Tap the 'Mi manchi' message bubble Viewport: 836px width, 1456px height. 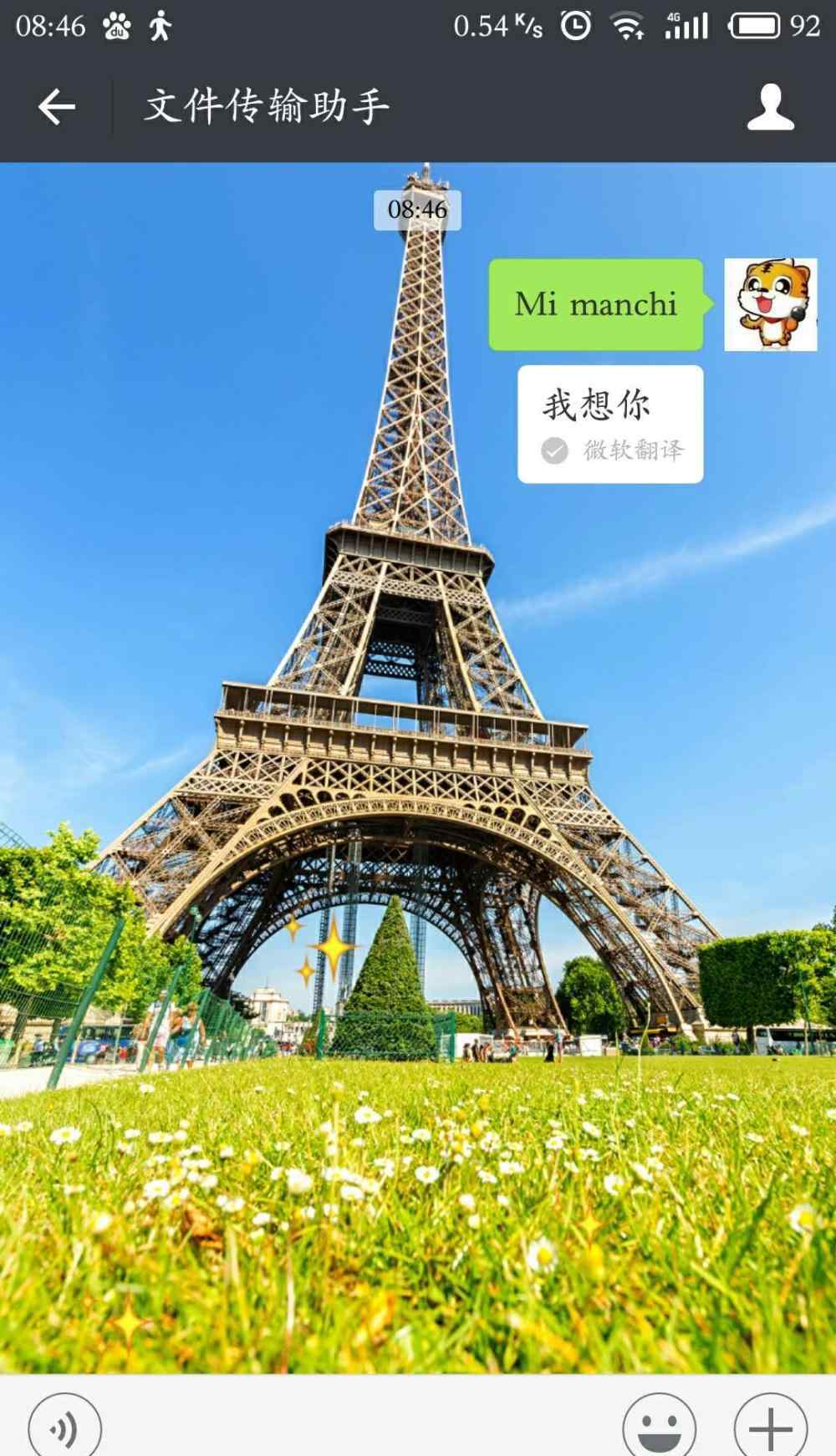pos(596,304)
